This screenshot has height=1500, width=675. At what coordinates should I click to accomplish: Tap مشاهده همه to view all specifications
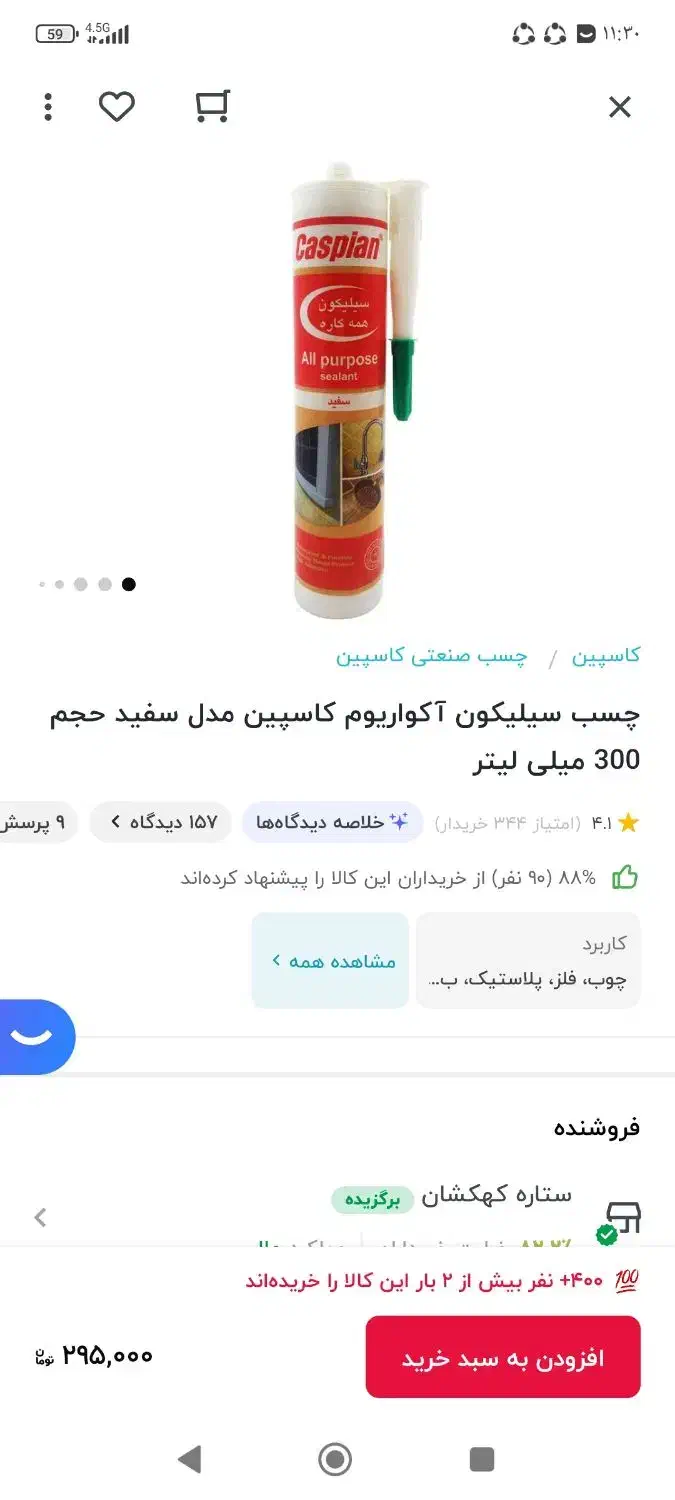330,961
